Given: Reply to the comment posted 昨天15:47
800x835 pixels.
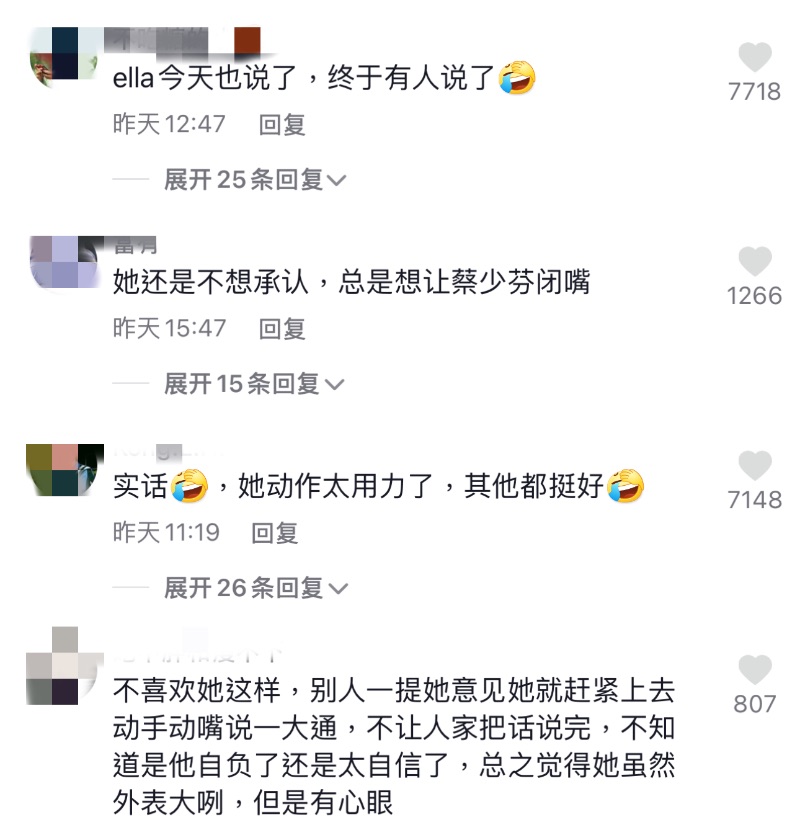Looking at the screenshot, I should coord(282,328).
